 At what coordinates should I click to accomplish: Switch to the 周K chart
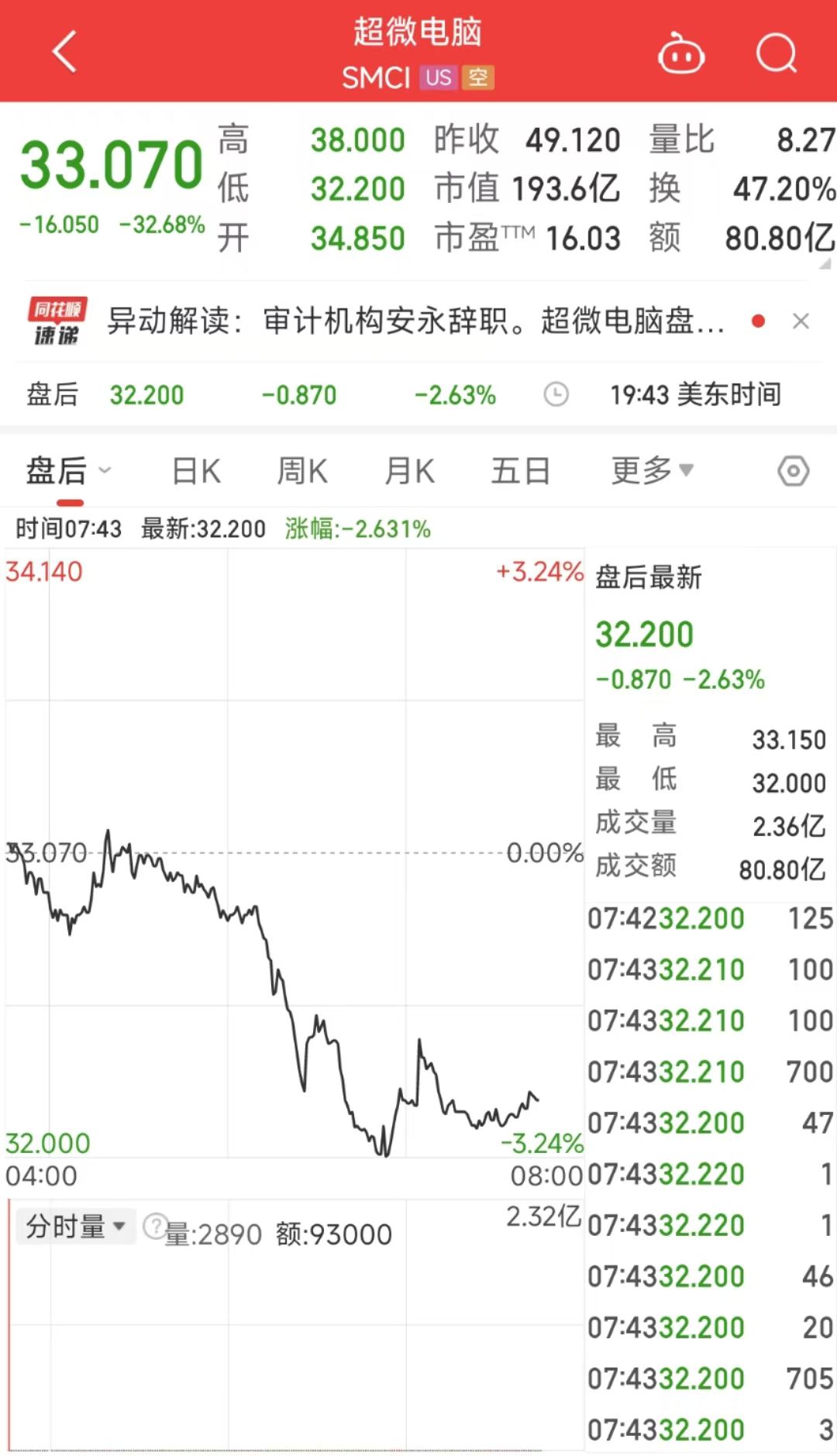pyautogui.click(x=302, y=471)
